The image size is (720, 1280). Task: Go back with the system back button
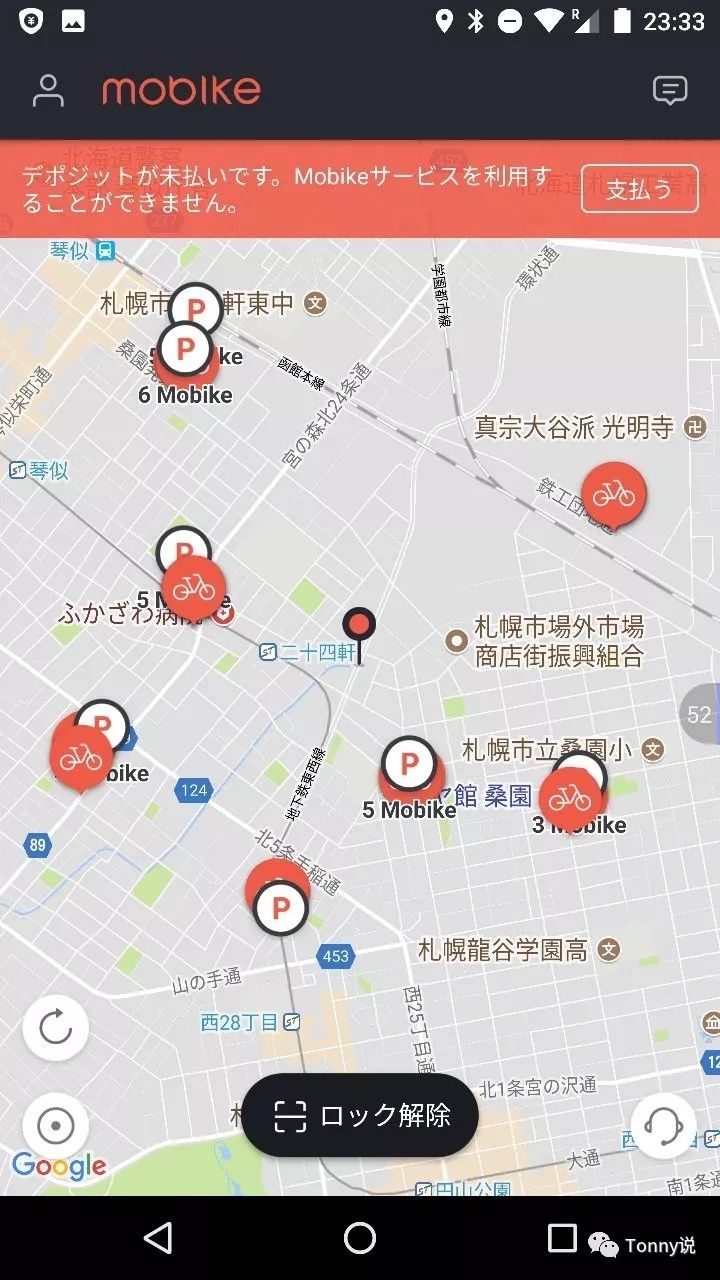(x=158, y=1238)
